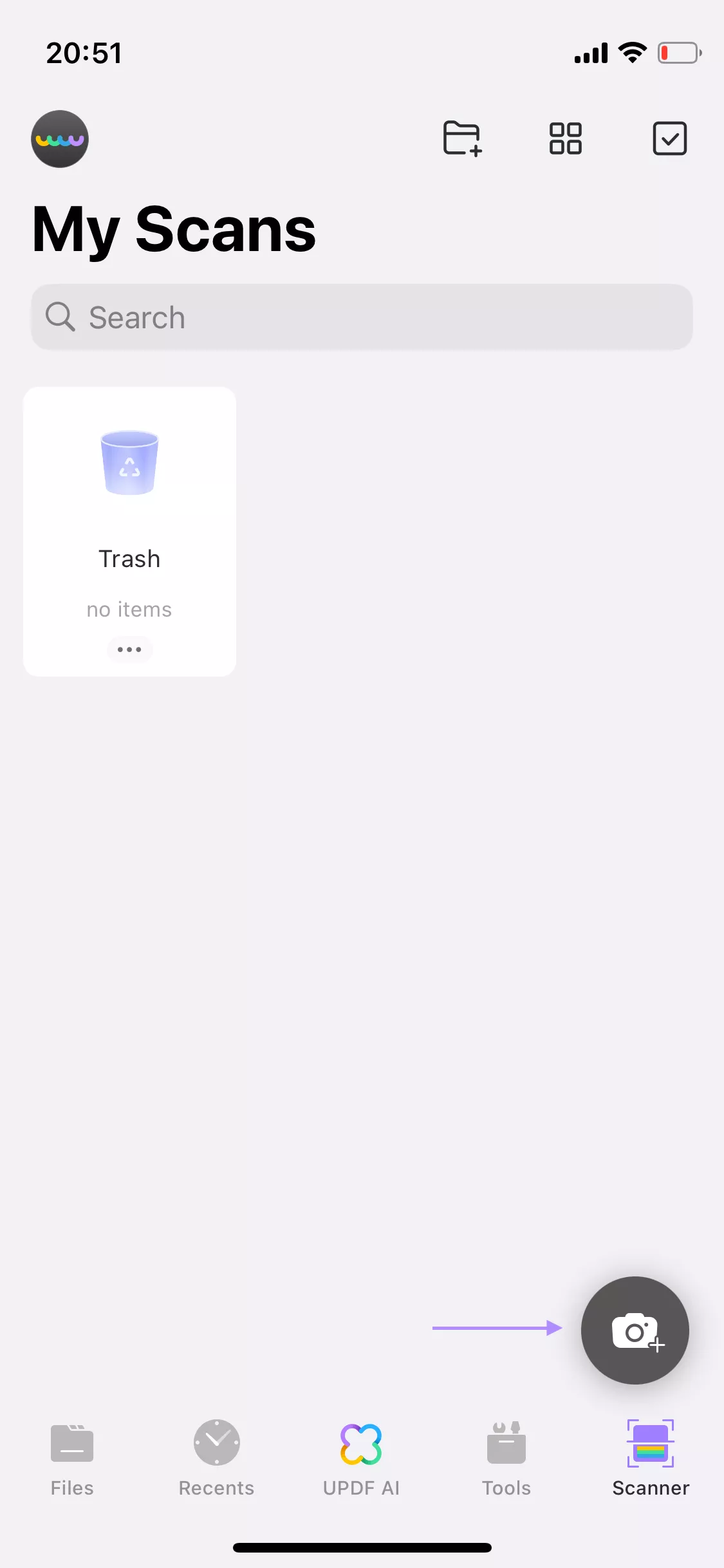Image resolution: width=724 pixels, height=1568 pixels.
Task: Create a new folder
Action: 462,138
